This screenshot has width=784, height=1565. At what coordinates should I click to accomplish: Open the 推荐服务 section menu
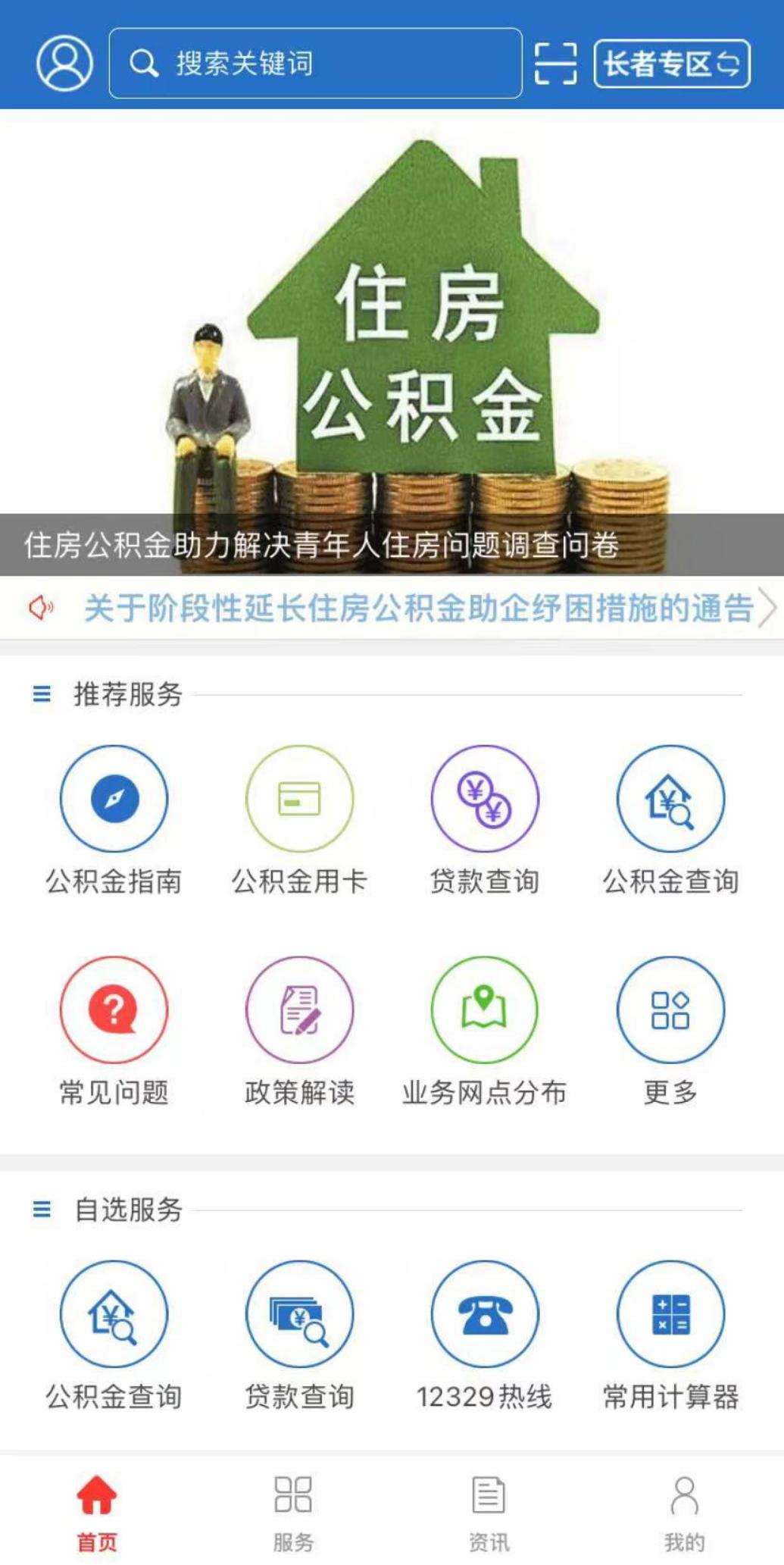[x=42, y=693]
